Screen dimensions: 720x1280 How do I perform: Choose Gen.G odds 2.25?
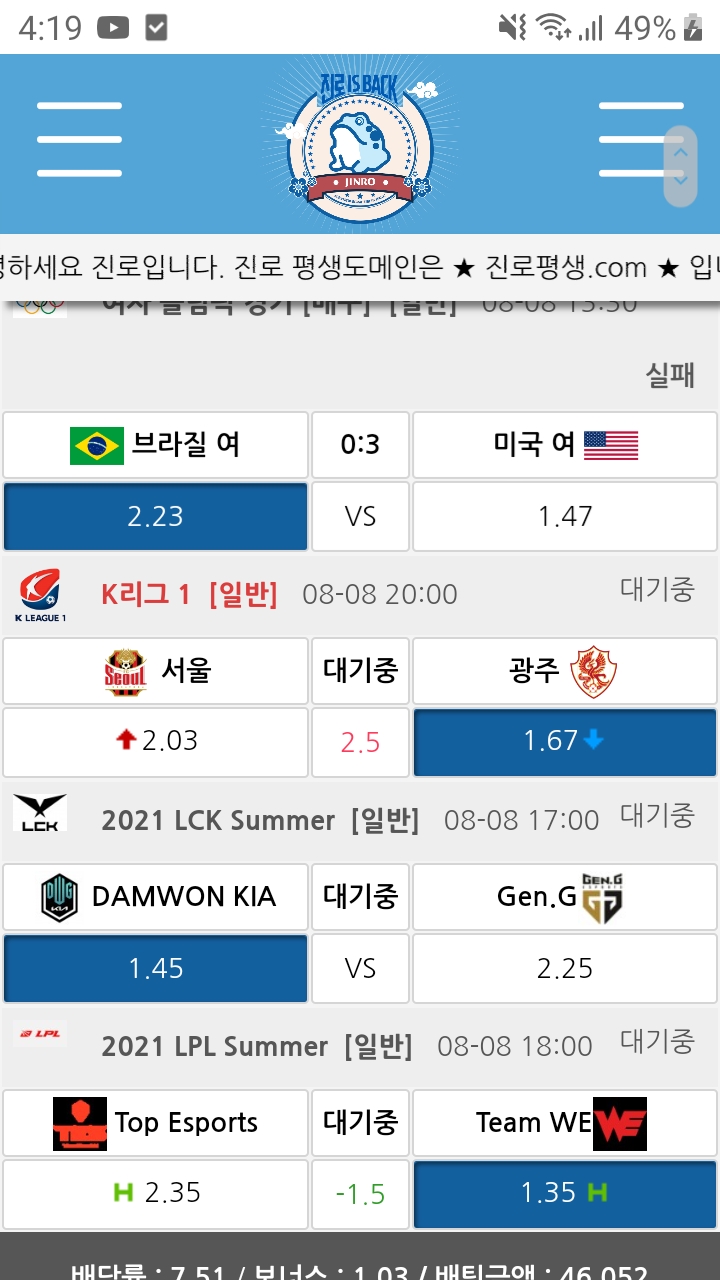(565, 968)
